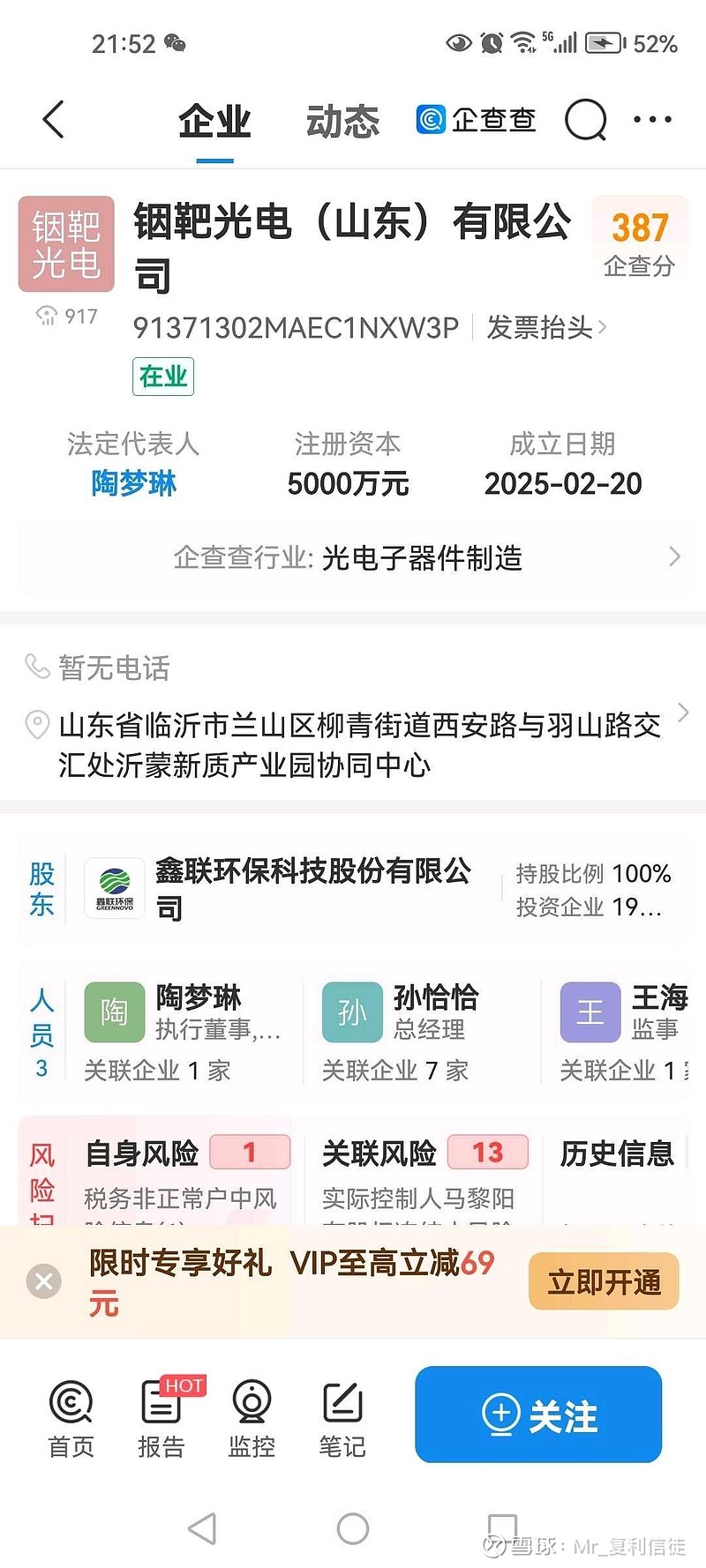
Task: Tap the 企查查 logo in the header
Action: click(x=477, y=120)
